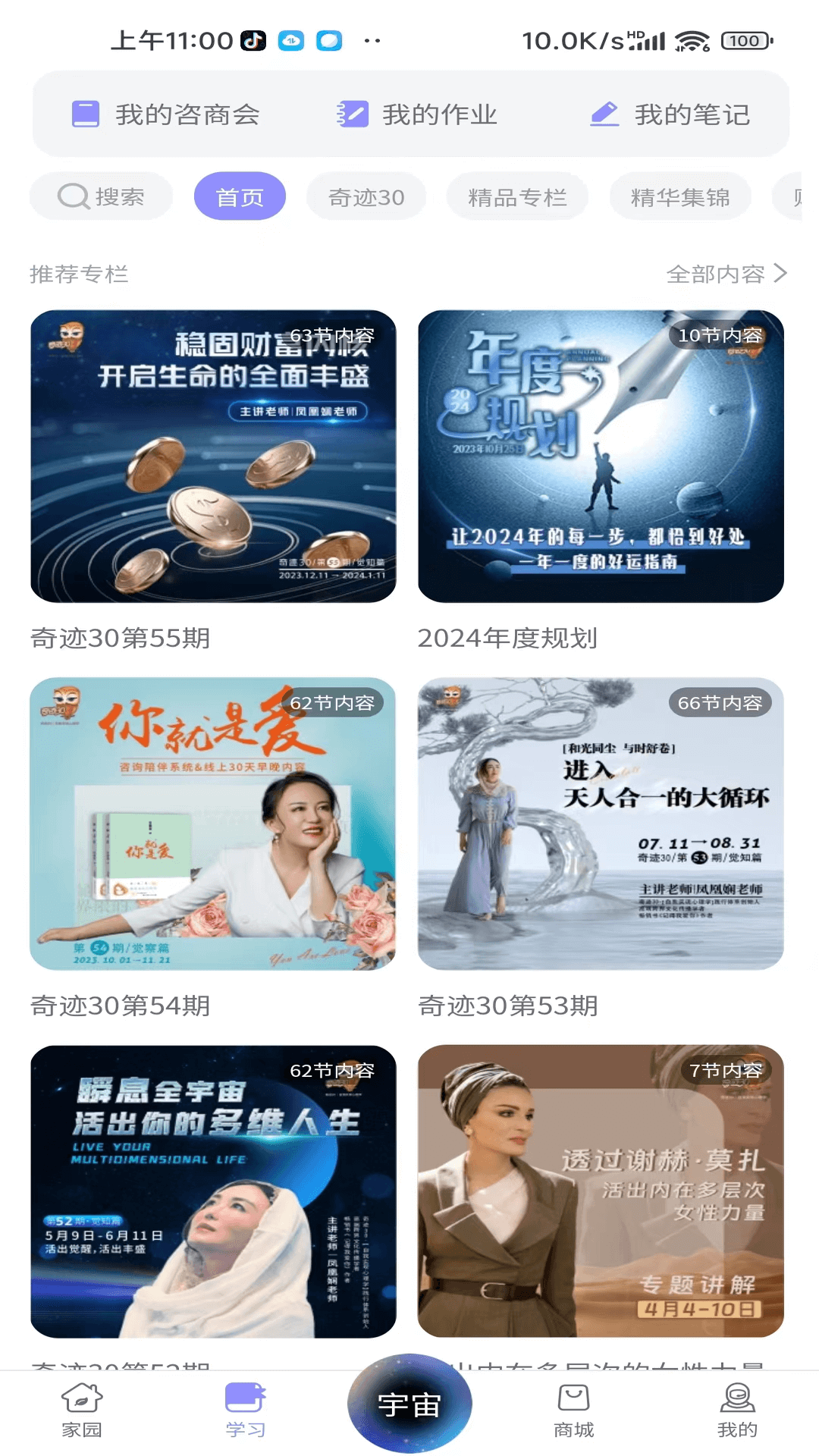Open the 奇迹30第53期 course thumbnail
The width and height of the screenshot is (819, 1456).
(602, 824)
